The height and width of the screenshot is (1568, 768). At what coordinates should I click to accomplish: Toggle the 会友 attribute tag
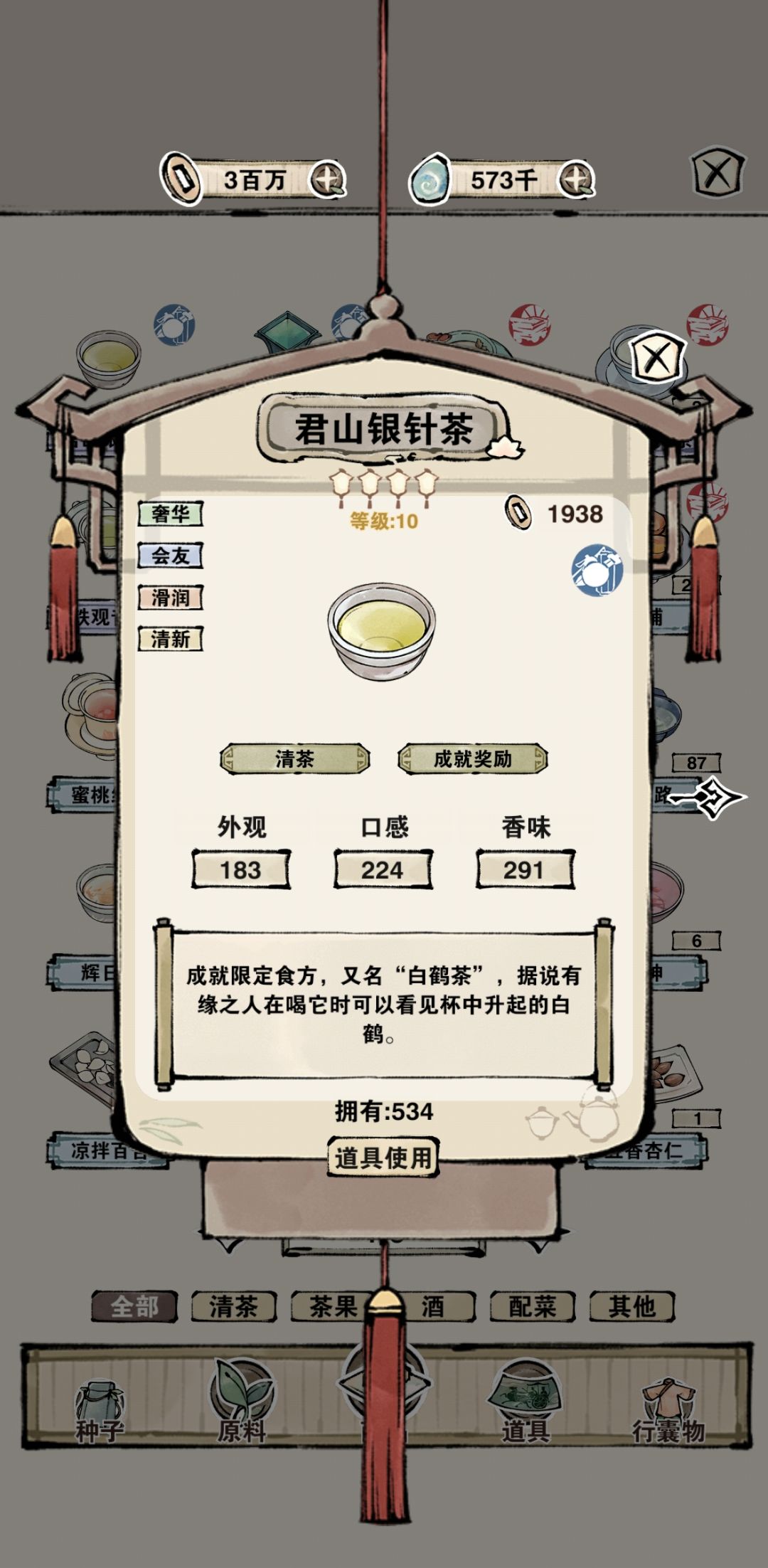171,556
